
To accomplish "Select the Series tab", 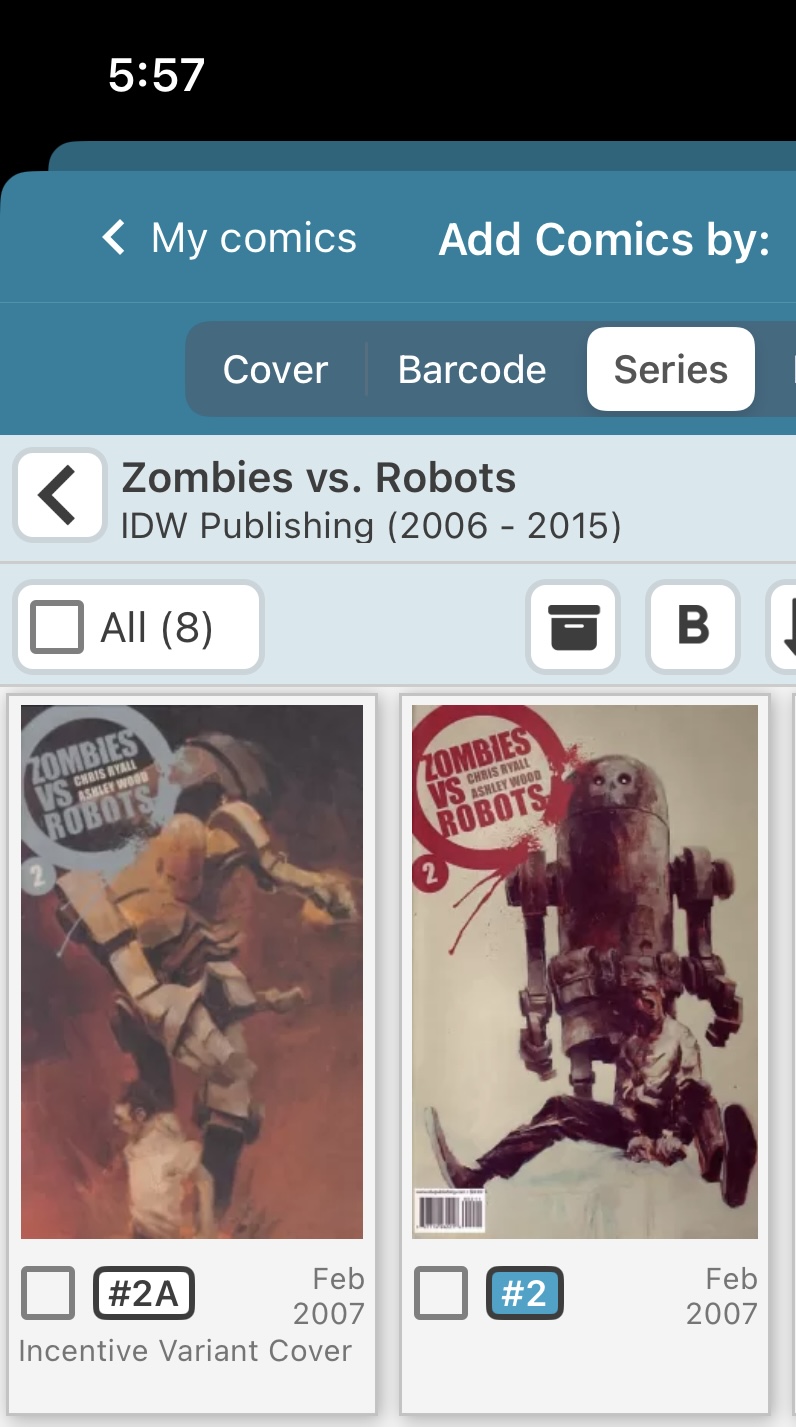I will pos(670,370).
